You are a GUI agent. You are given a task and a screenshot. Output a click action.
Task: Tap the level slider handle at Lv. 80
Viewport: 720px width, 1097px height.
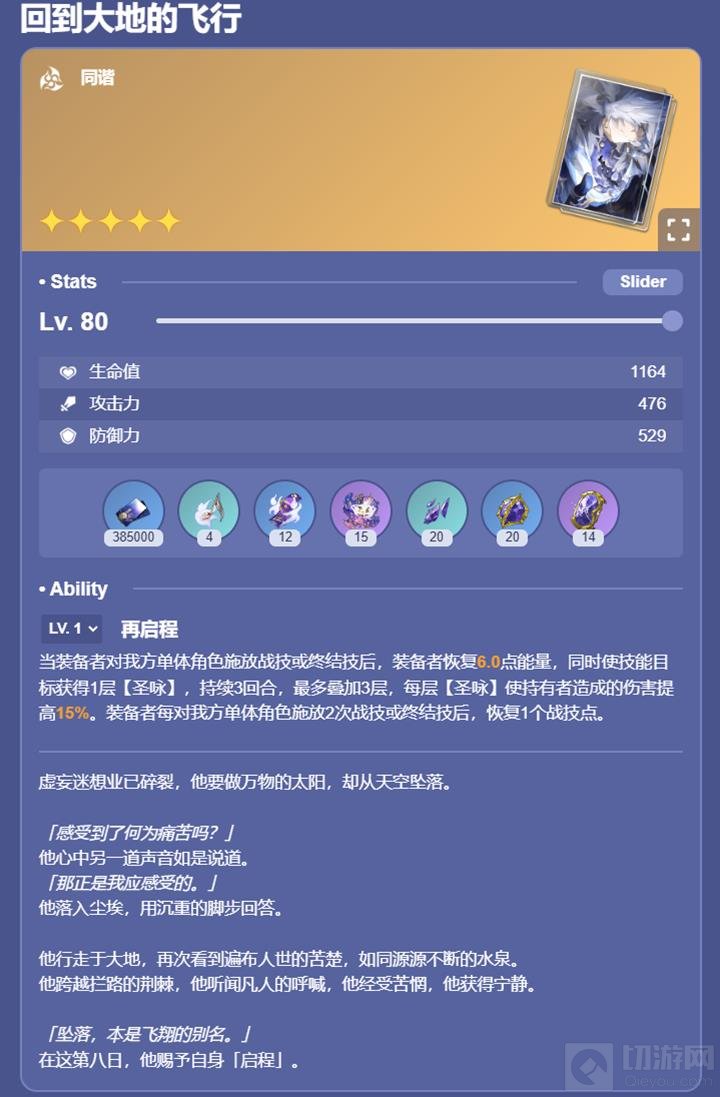pos(672,321)
